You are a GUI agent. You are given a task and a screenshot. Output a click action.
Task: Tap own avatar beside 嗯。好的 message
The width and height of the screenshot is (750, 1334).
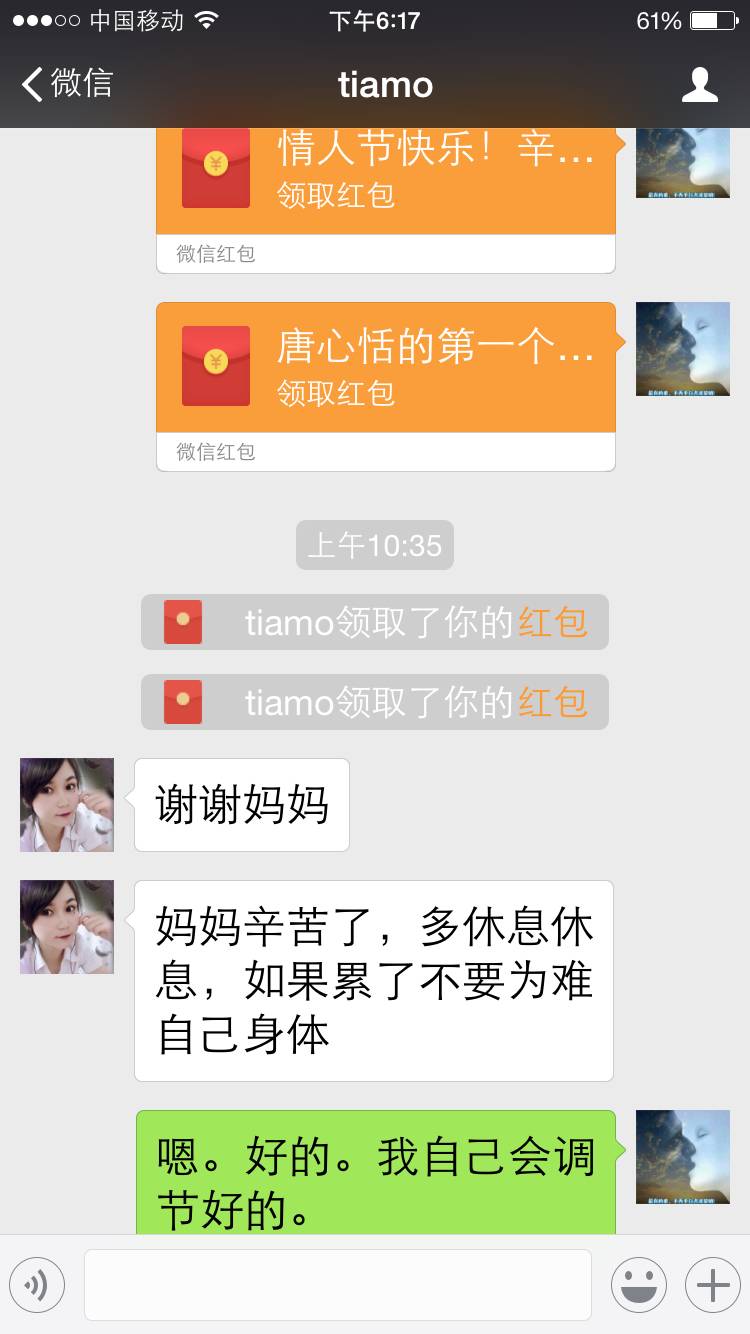click(683, 1156)
